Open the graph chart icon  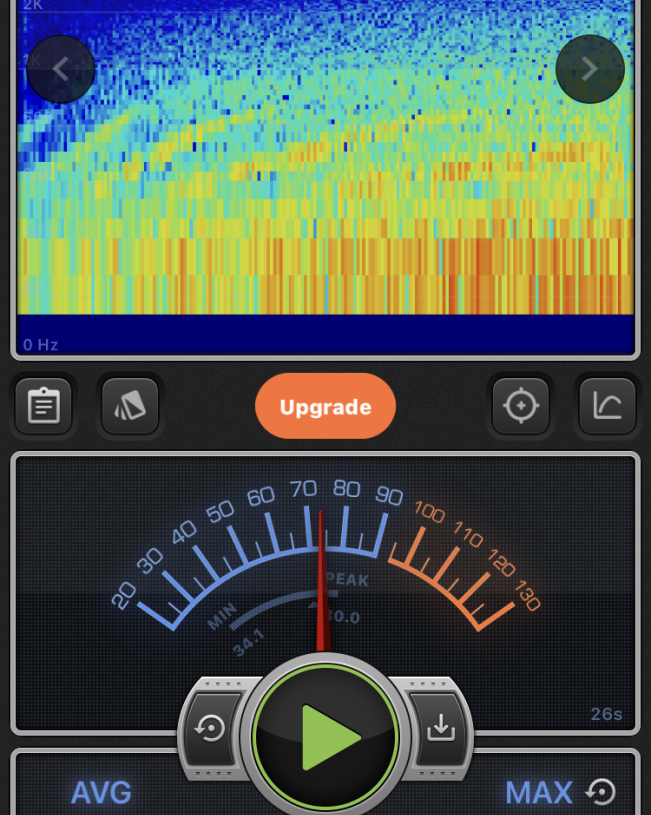[607, 406]
